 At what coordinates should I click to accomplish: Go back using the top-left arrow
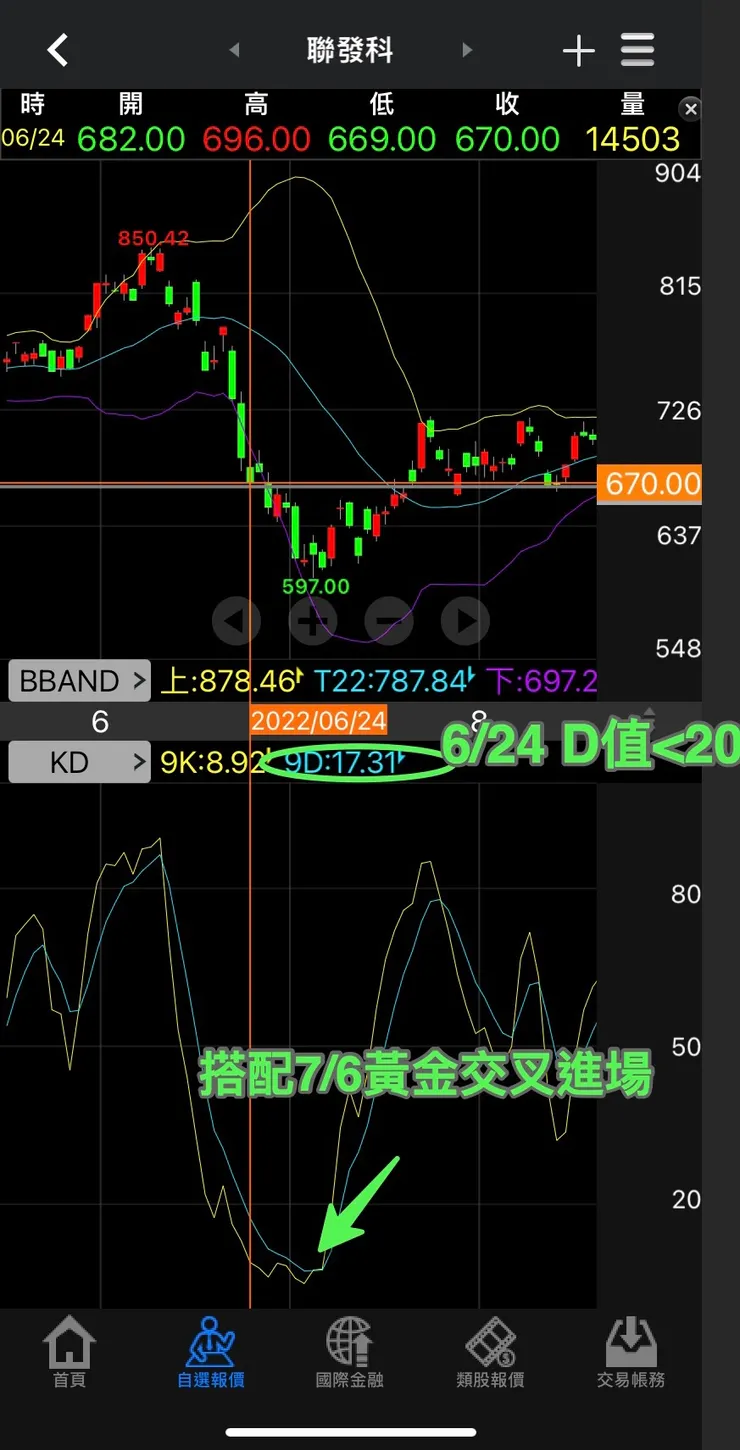pyautogui.click(x=58, y=50)
